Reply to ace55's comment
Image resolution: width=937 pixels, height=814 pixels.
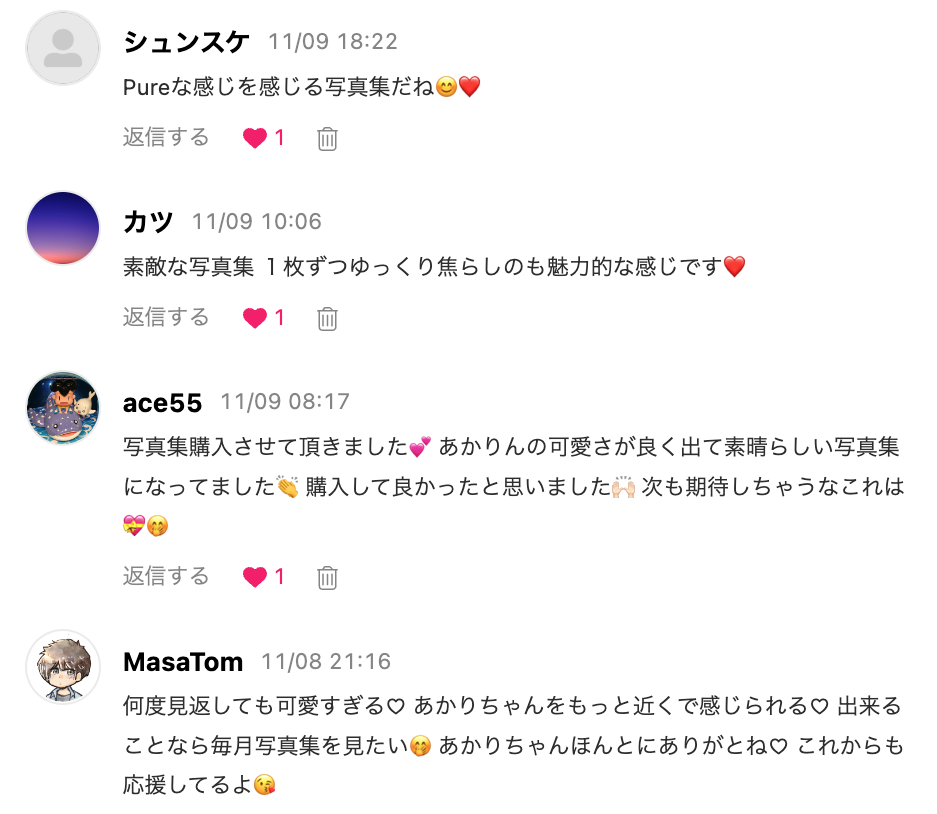tap(166, 576)
